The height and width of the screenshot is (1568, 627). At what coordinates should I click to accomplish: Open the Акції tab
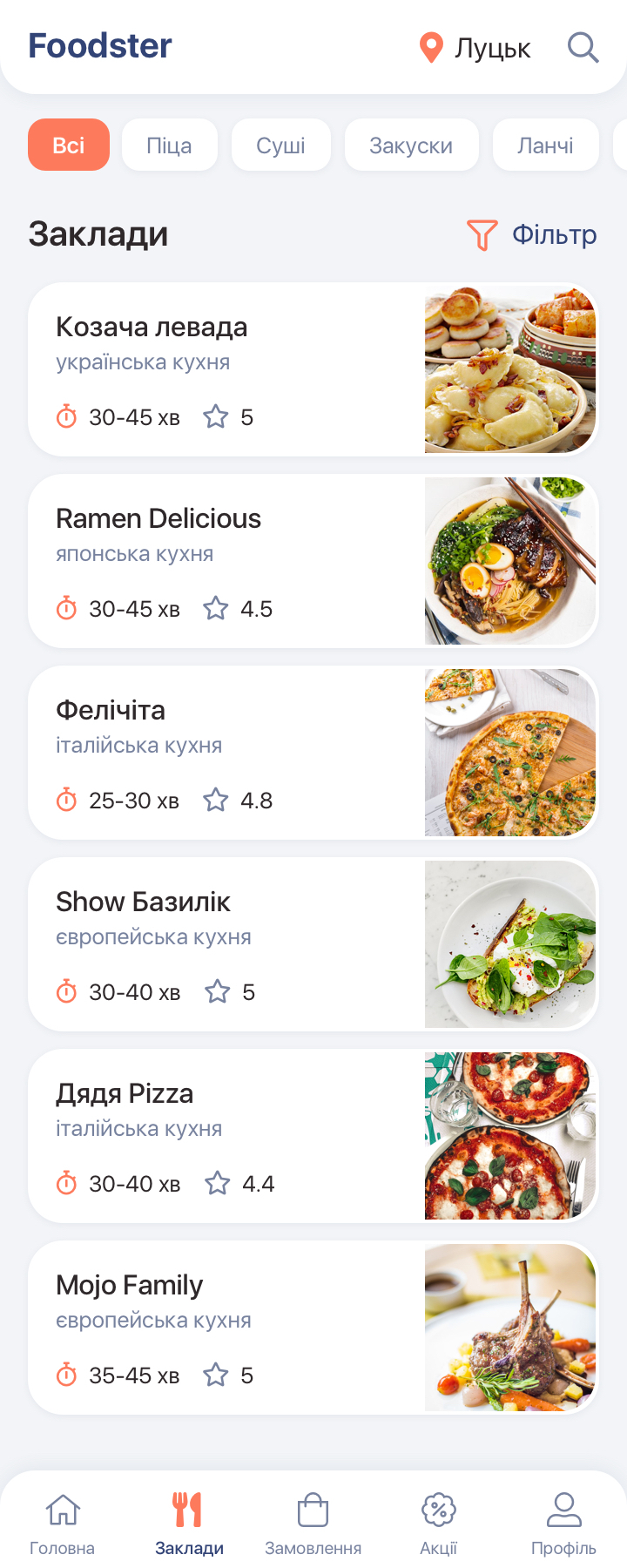point(439,1523)
